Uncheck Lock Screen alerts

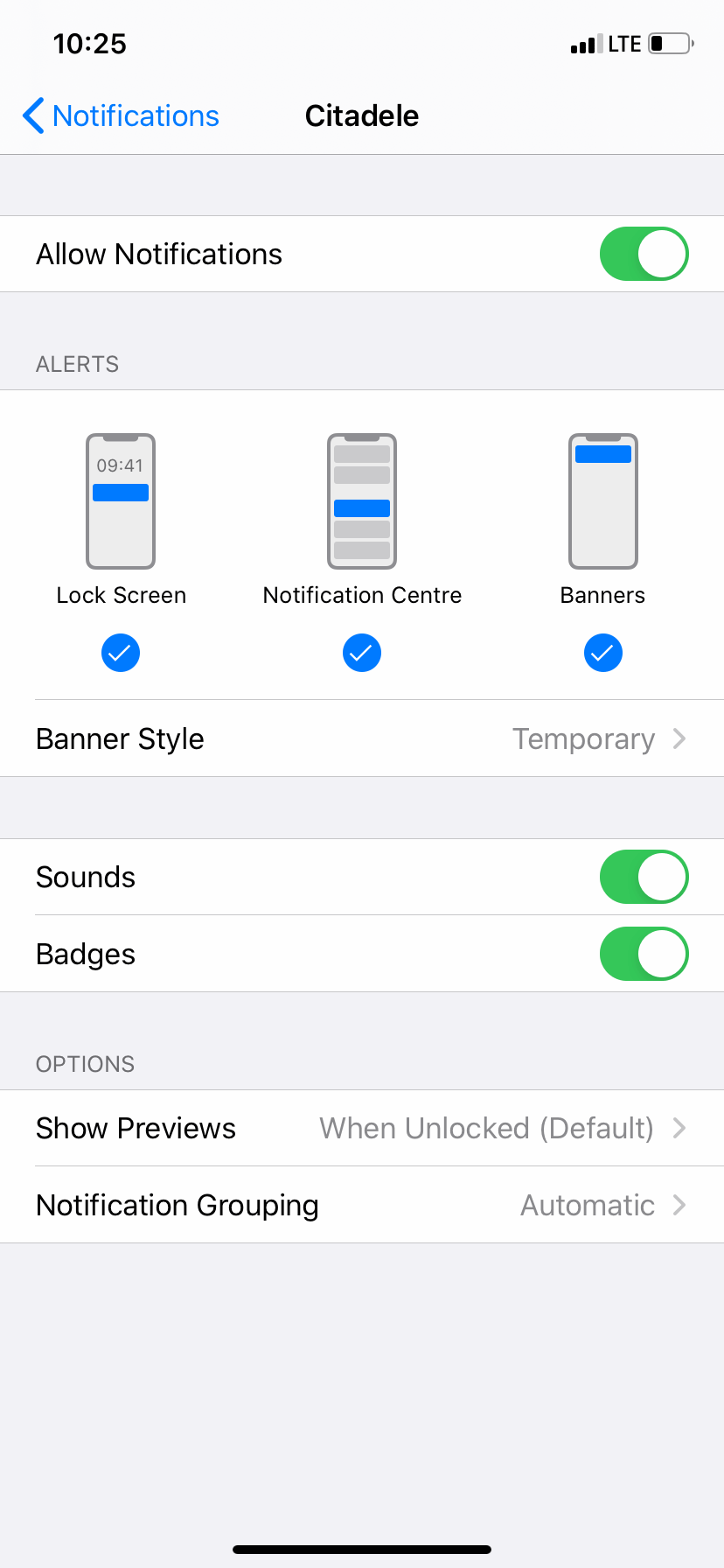pos(121,653)
